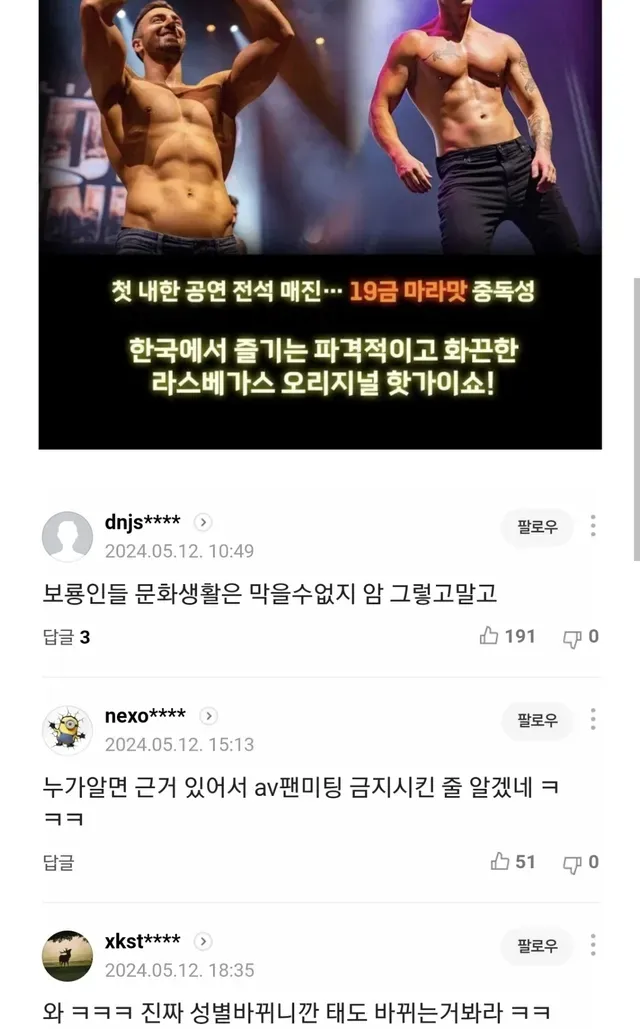Image resolution: width=640 pixels, height=1029 pixels.
Task: Reply to nexo**** comment
Action: coord(58,862)
